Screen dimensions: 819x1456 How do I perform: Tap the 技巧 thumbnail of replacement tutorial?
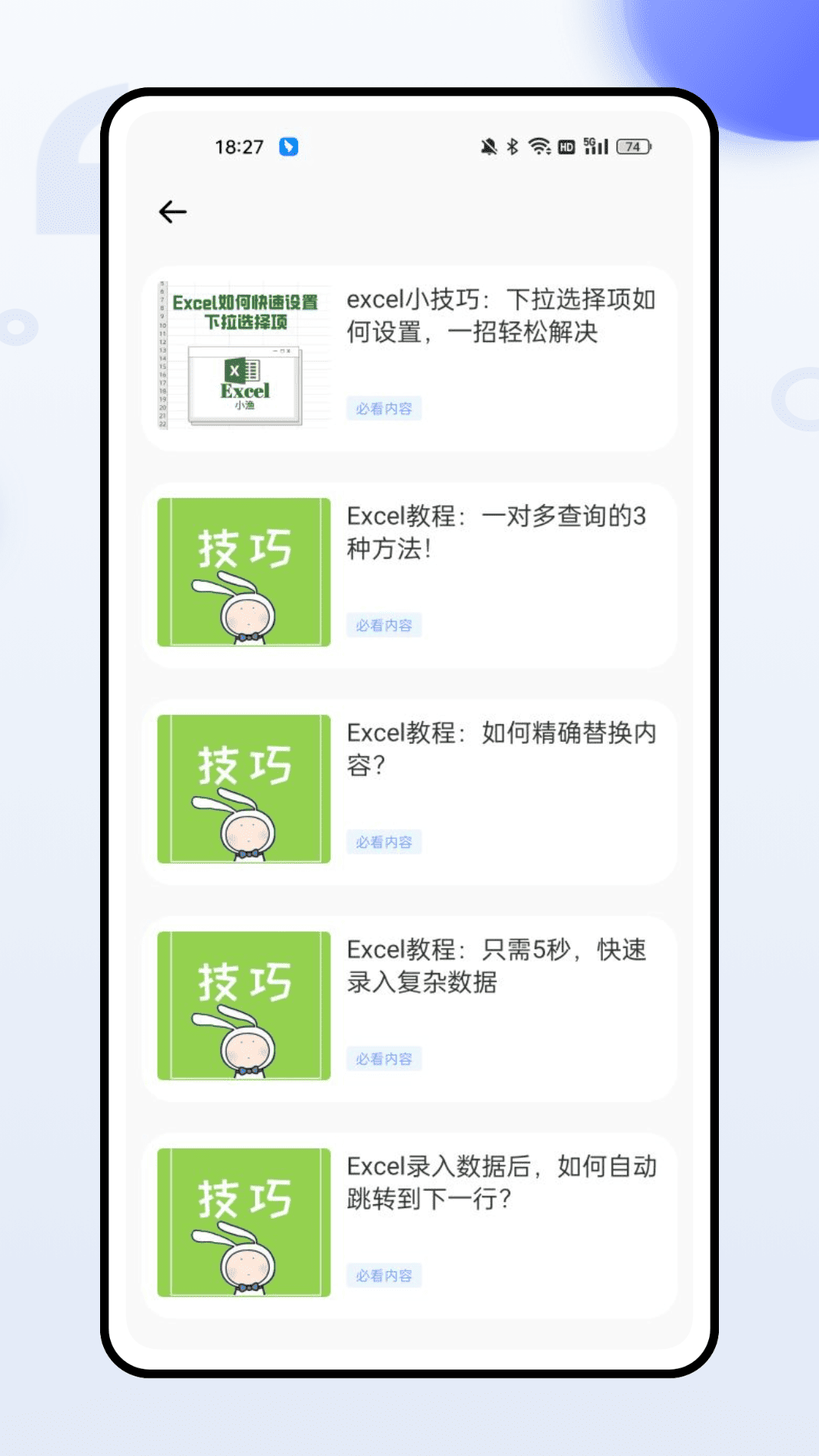(x=244, y=790)
